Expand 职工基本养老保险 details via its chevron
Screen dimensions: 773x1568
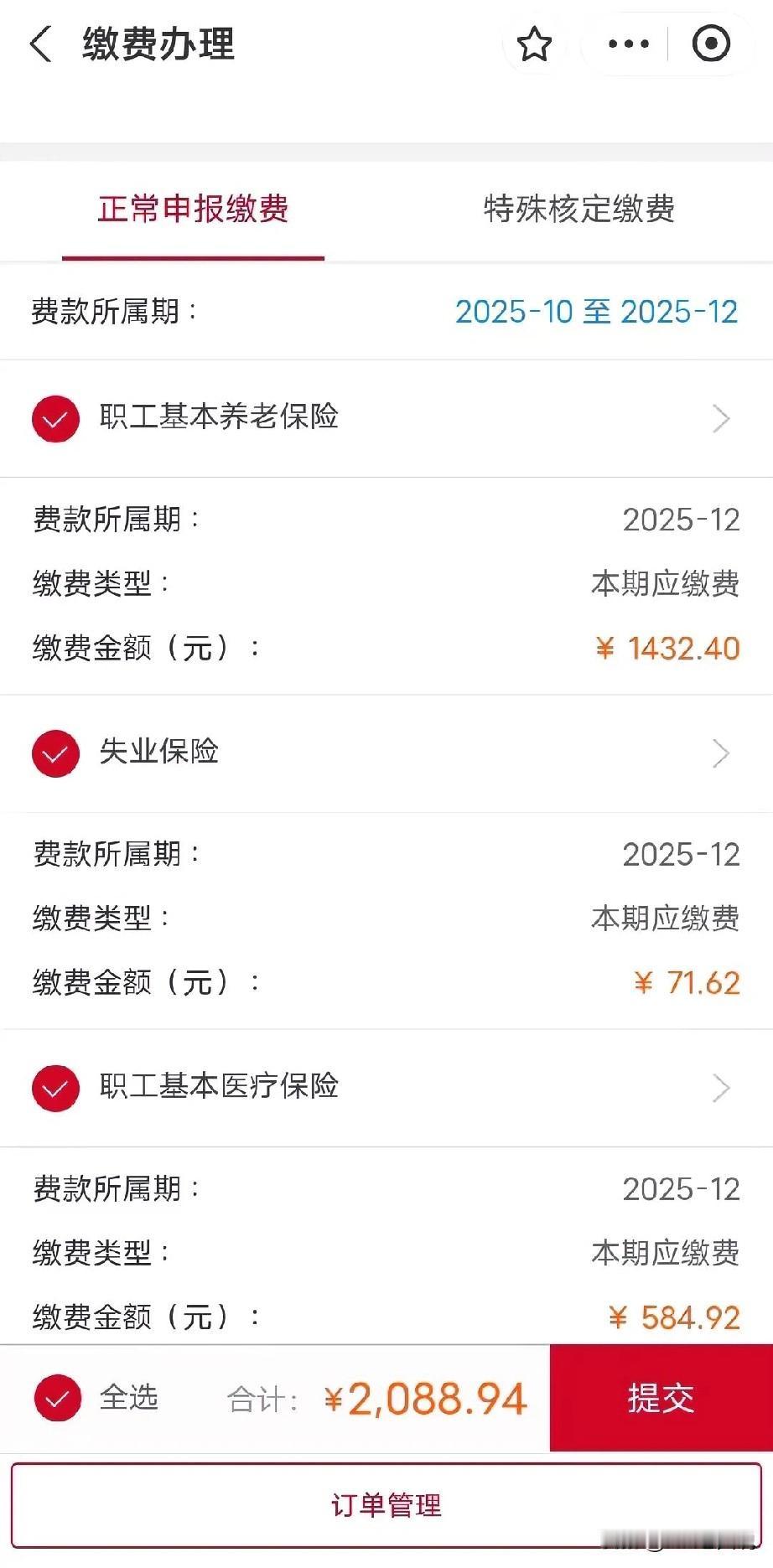tap(721, 418)
